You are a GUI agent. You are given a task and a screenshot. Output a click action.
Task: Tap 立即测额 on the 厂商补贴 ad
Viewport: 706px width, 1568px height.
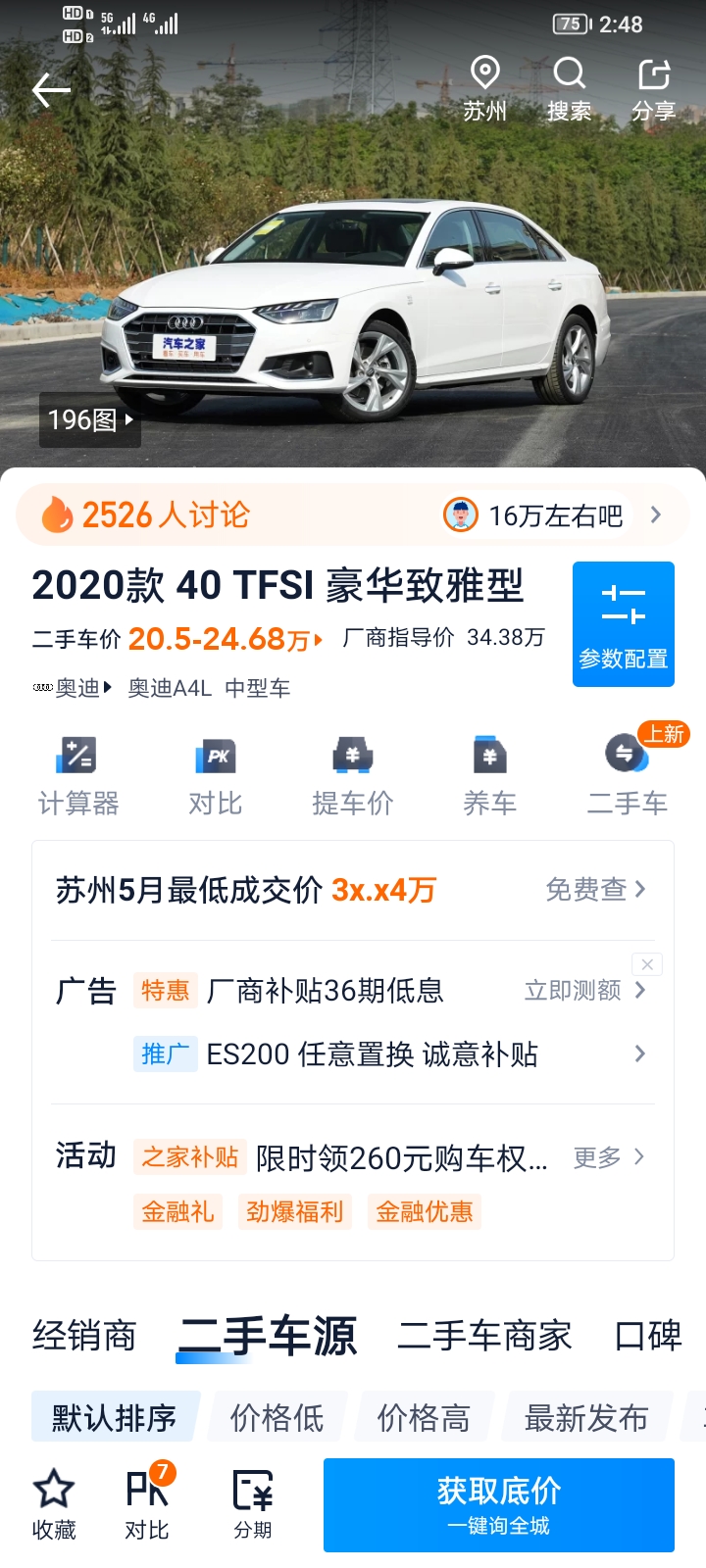[x=584, y=990]
